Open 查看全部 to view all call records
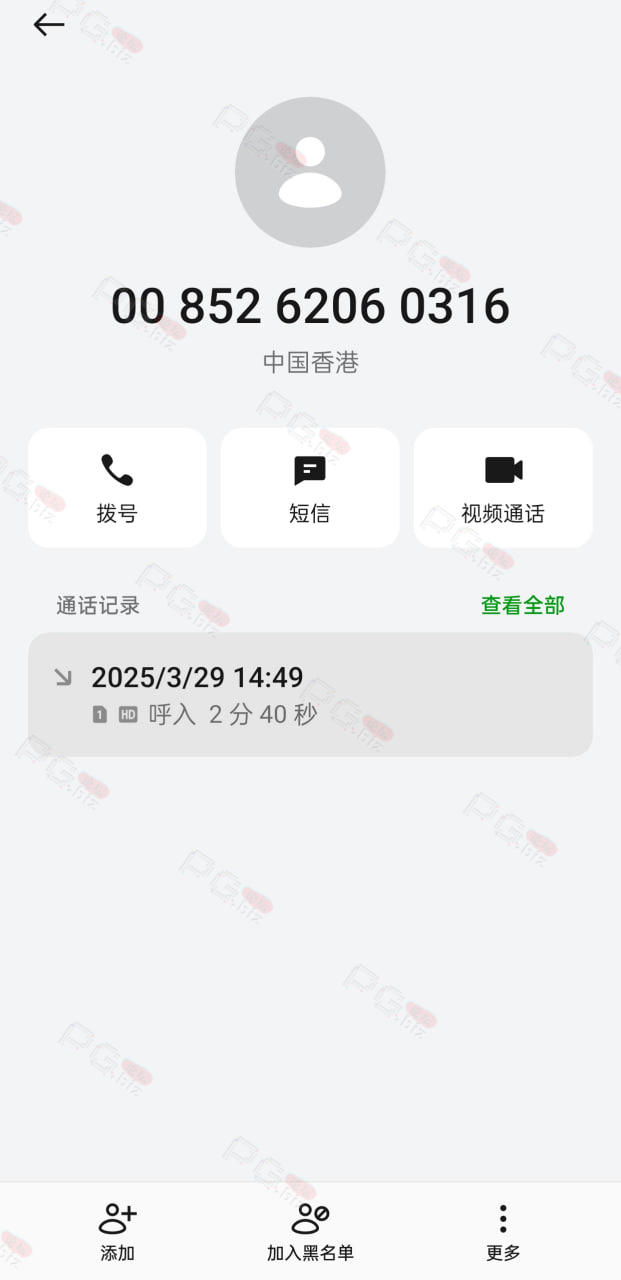Screen dimensions: 621x1280 tap(523, 605)
